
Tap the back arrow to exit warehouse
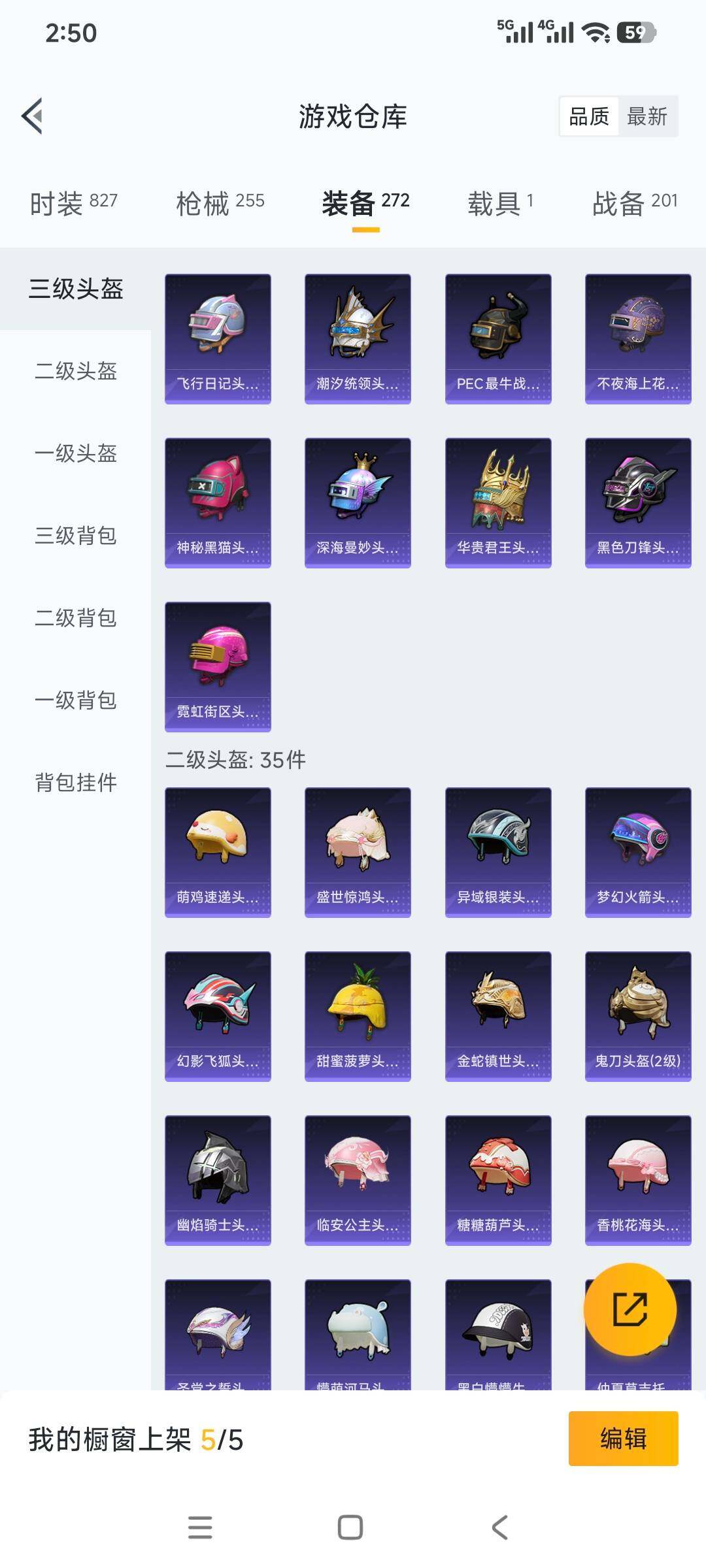[31, 116]
